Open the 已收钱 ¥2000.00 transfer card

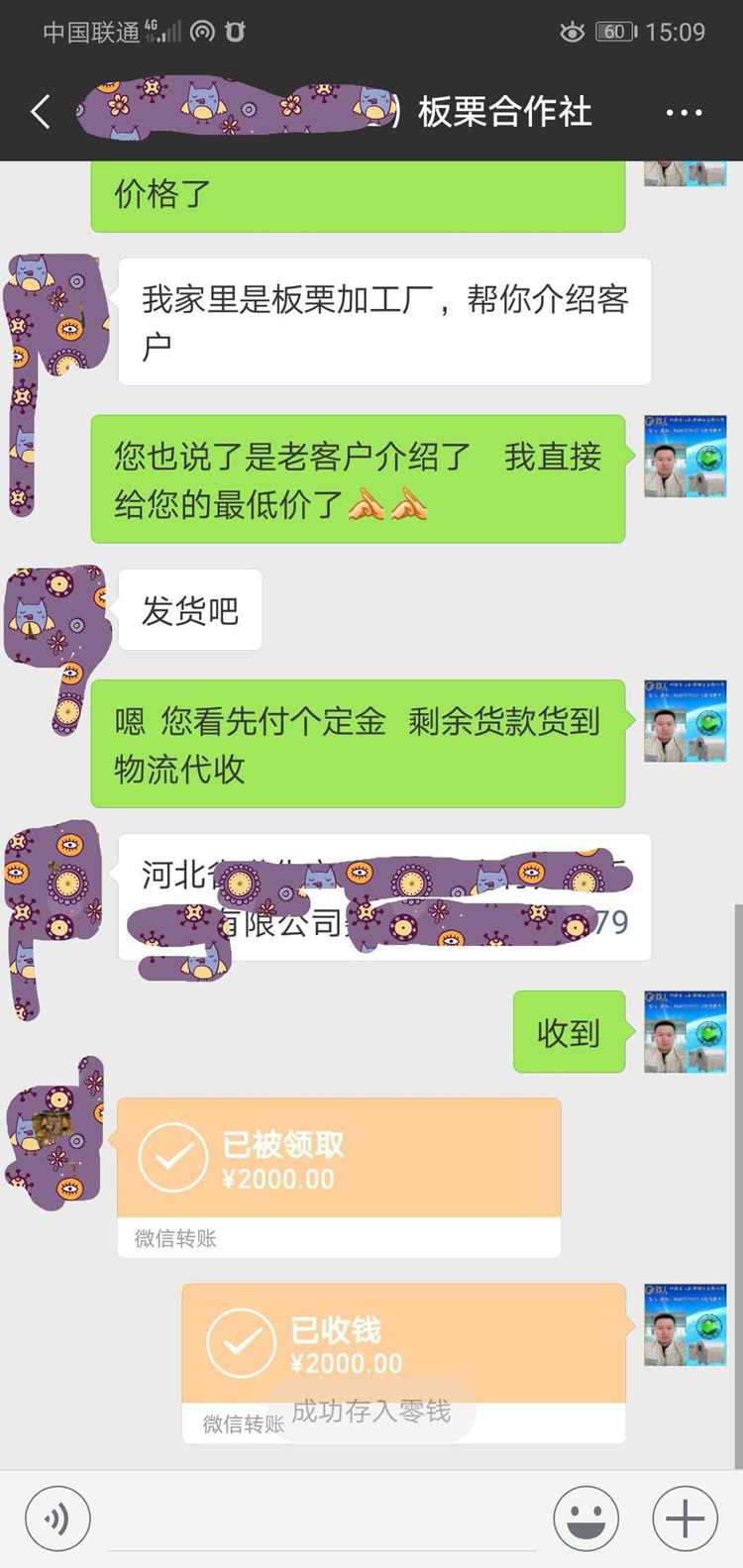coord(403,1344)
